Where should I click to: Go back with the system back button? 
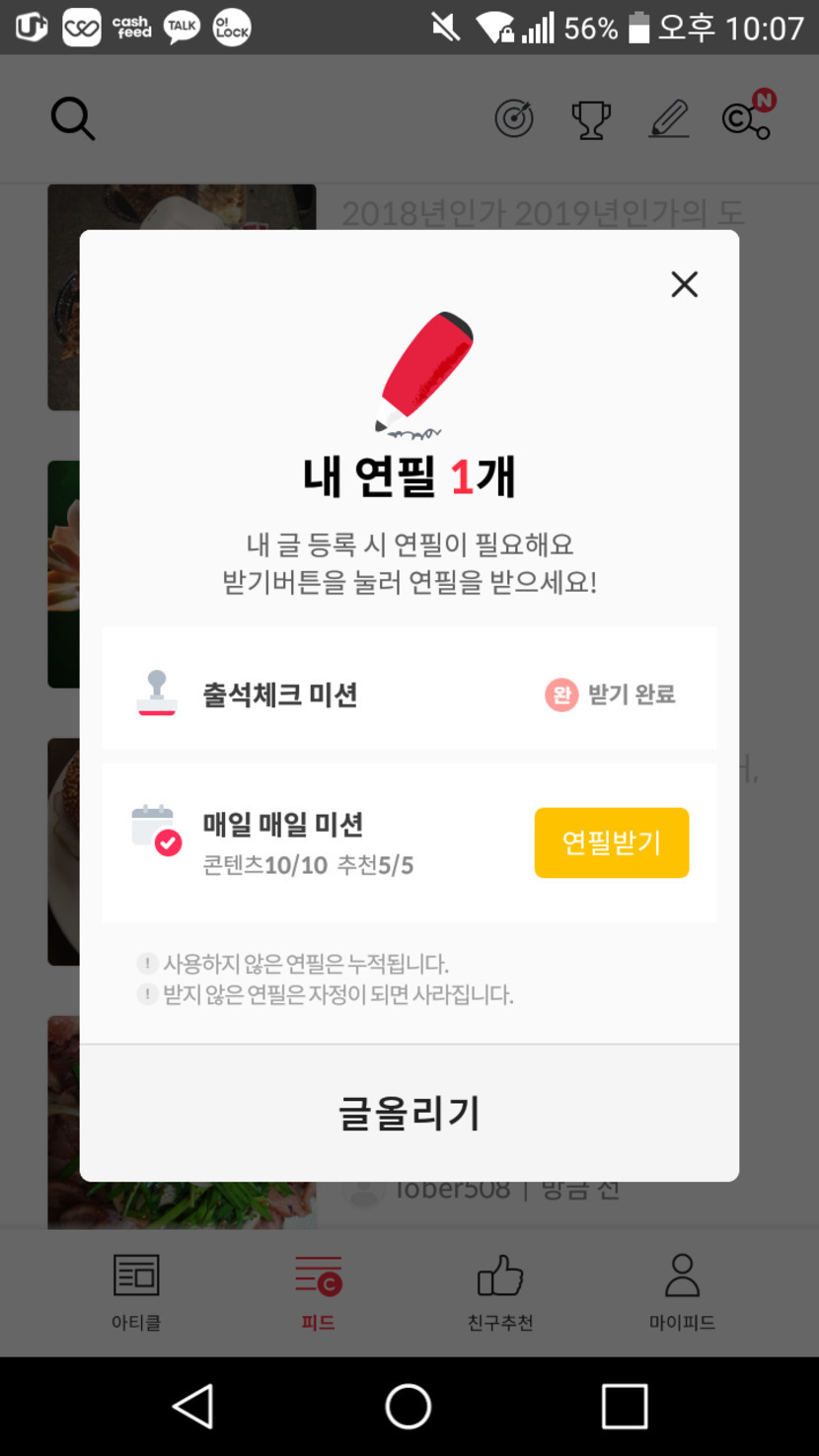tap(193, 1406)
